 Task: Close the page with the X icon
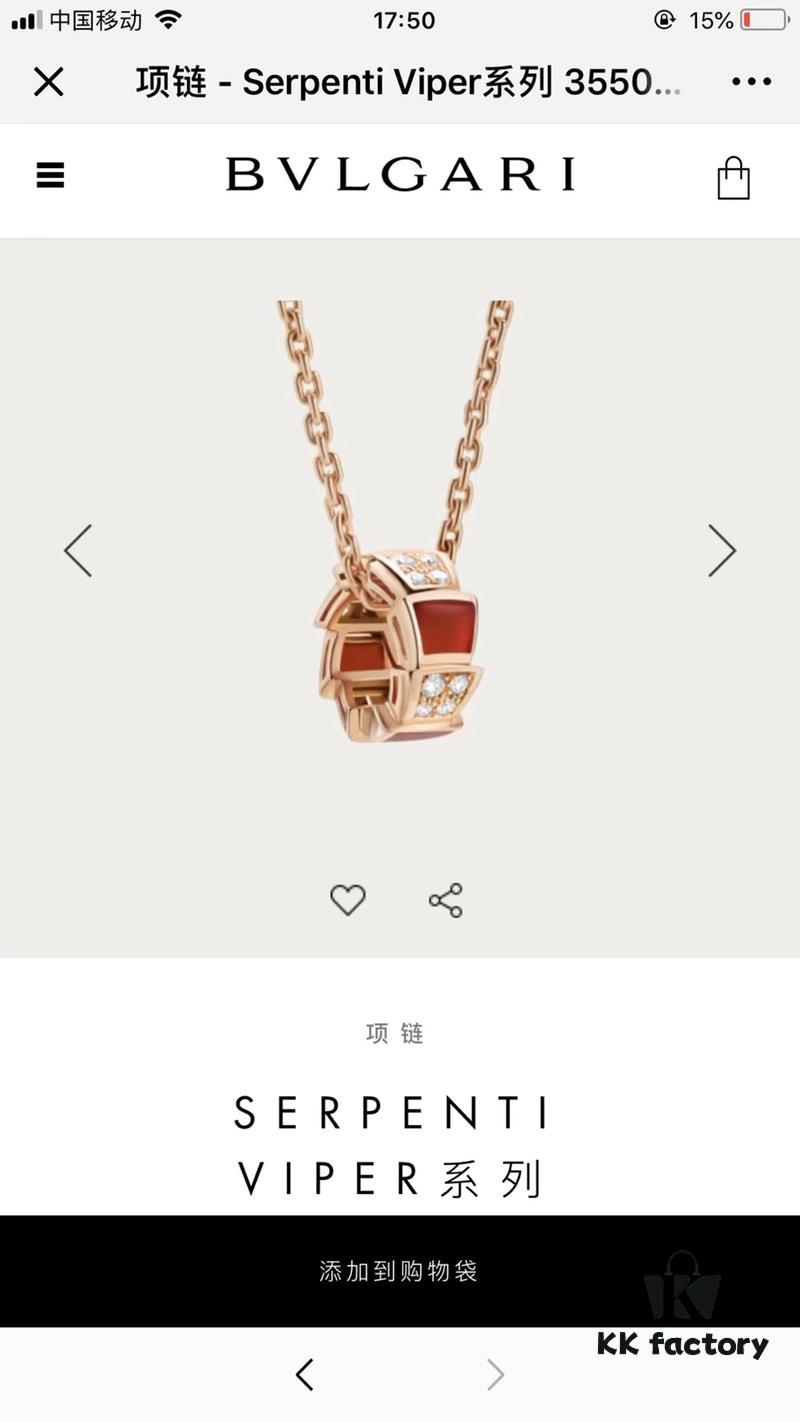[x=49, y=82]
